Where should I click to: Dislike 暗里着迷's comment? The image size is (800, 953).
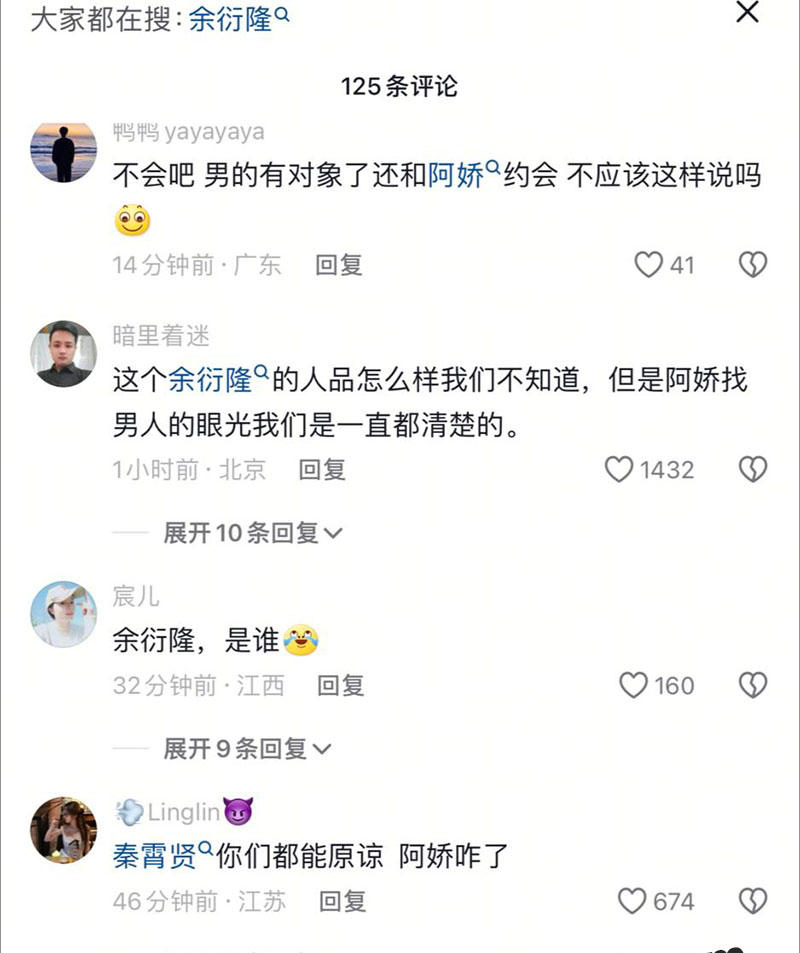tap(752, 469)
